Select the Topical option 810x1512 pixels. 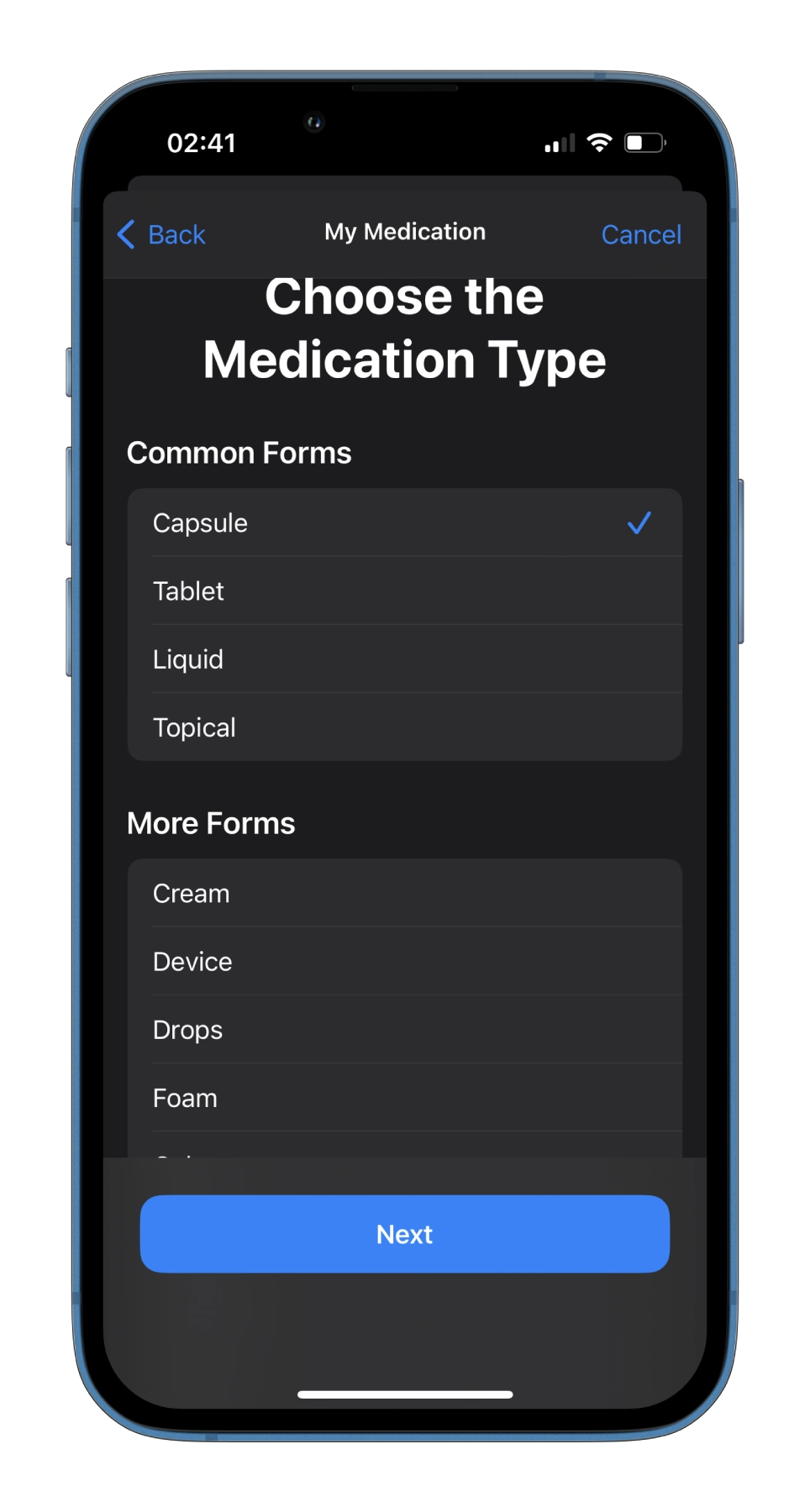tap(404, 727)
